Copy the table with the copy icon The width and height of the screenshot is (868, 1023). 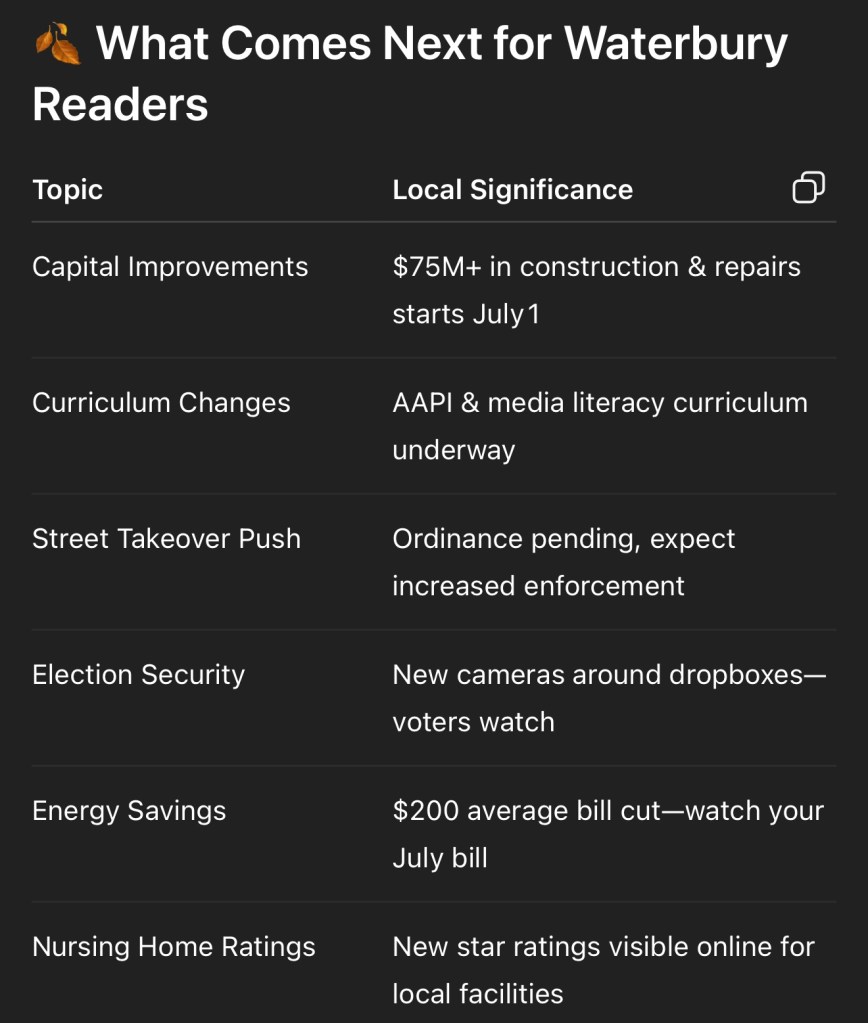click(x=808, y=188)
